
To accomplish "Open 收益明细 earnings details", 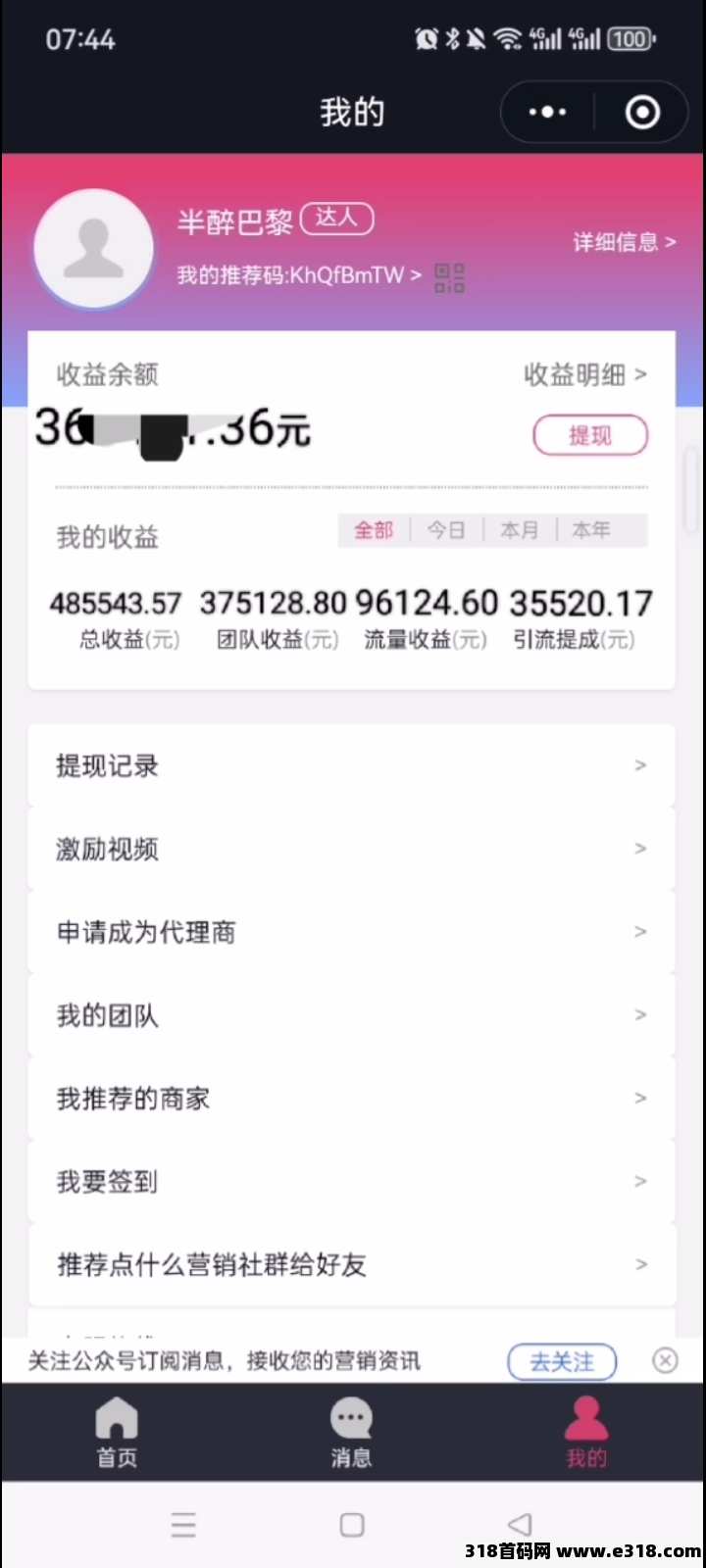I will (x=584, y=374).
